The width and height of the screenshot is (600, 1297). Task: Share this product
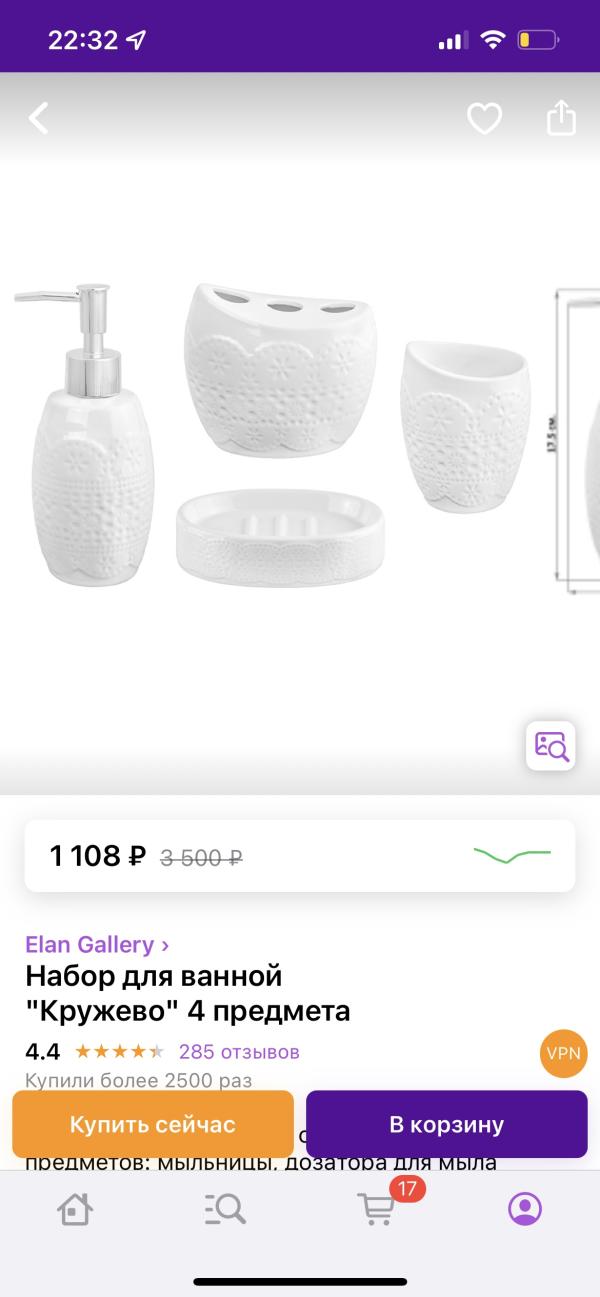coord(561,118)
